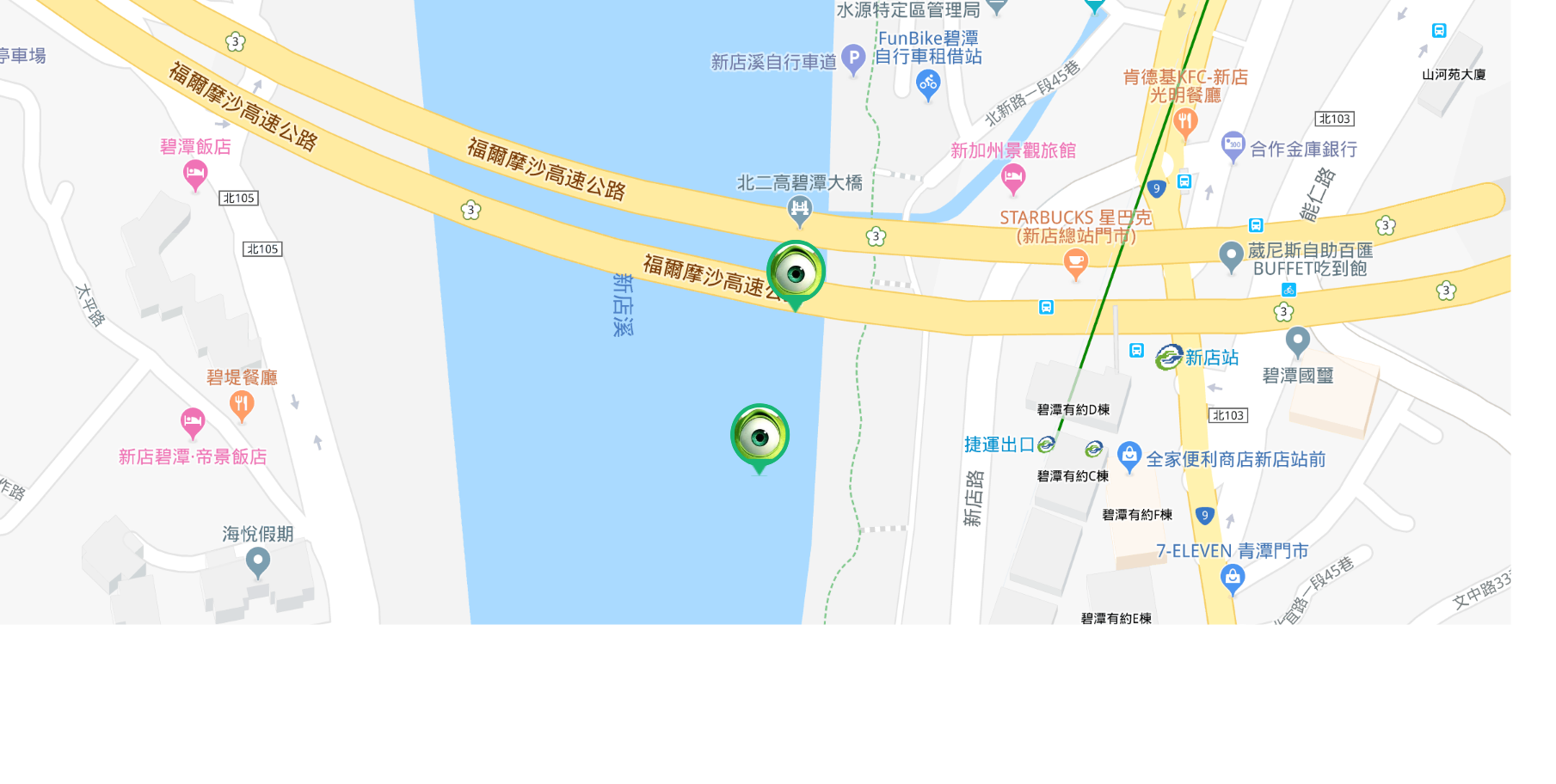
Task: Open the 肯德基KFC-新店光明餐廳 restaurant pin
Action: (x=1185, y=123)
